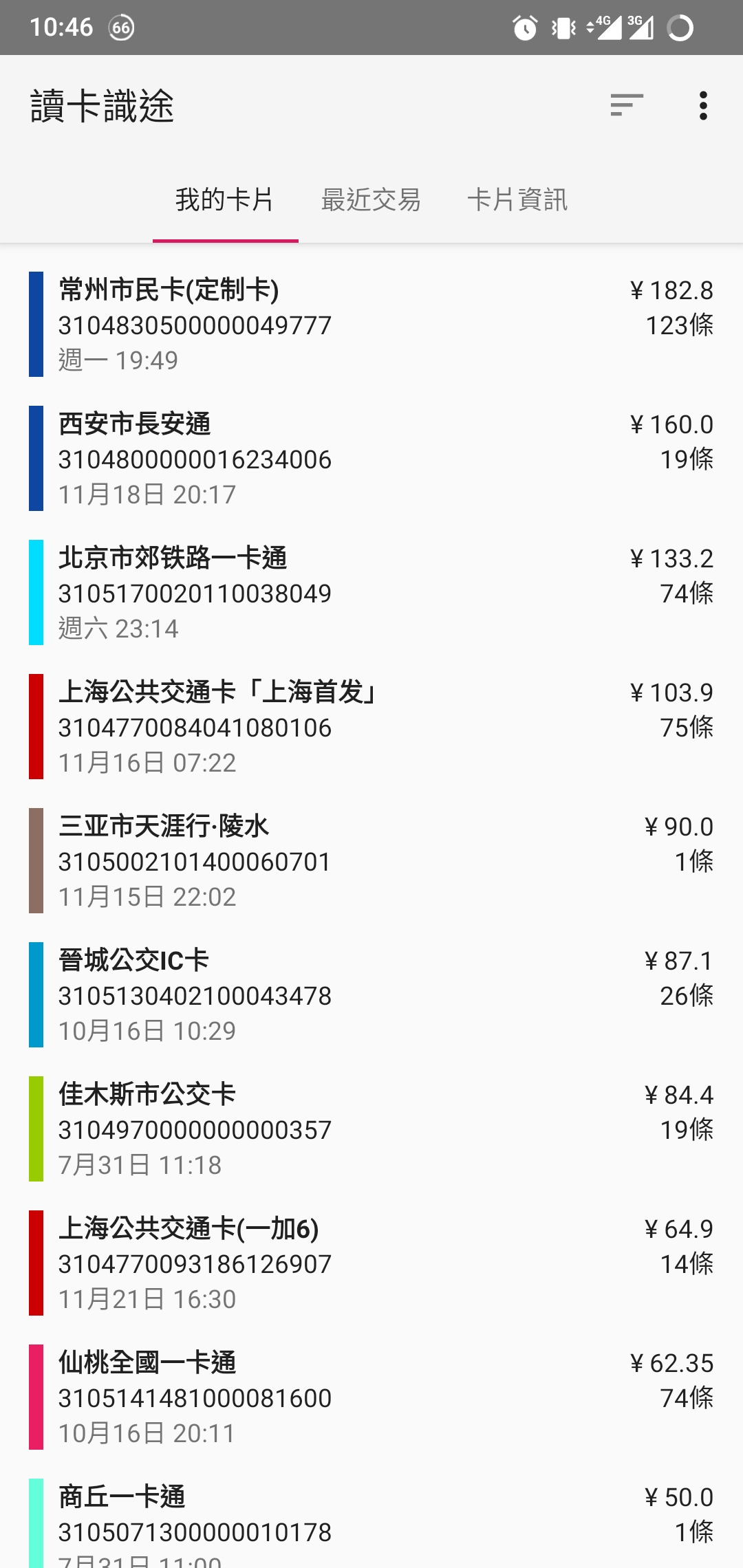Screen dimensions: 743x1568
Task: Open 上海公共交通卡「上海首发」 card details
Action: [371, 727]
